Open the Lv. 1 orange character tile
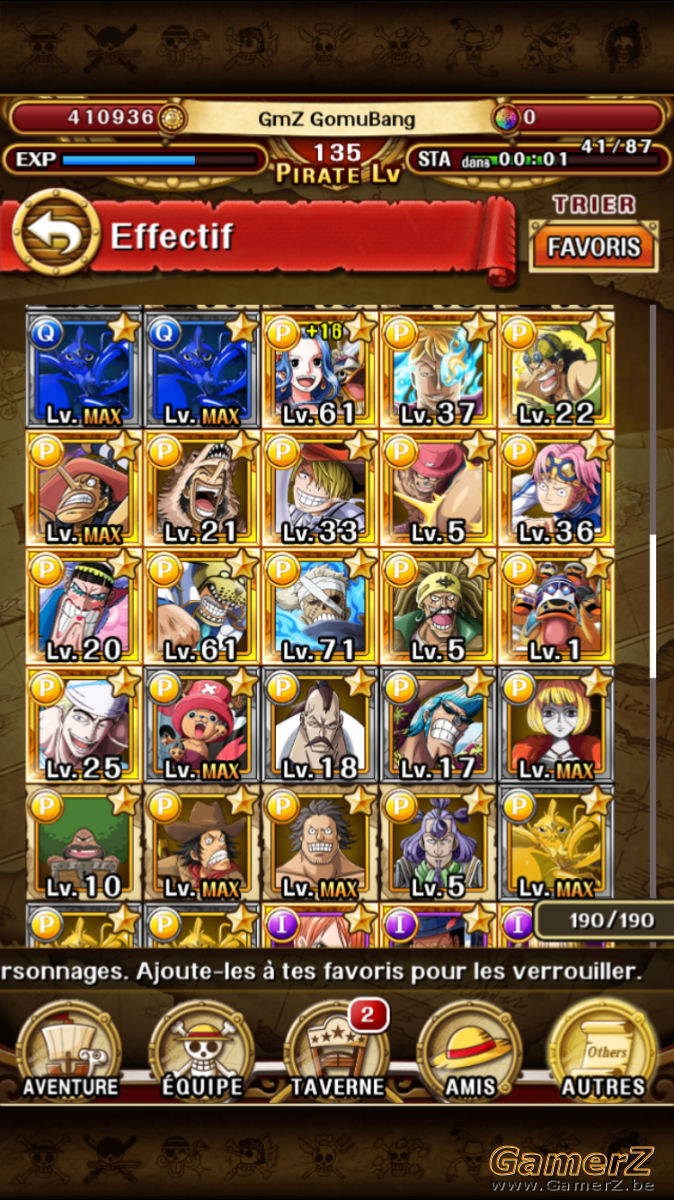 pyautogui.click(x=556, y=608)
